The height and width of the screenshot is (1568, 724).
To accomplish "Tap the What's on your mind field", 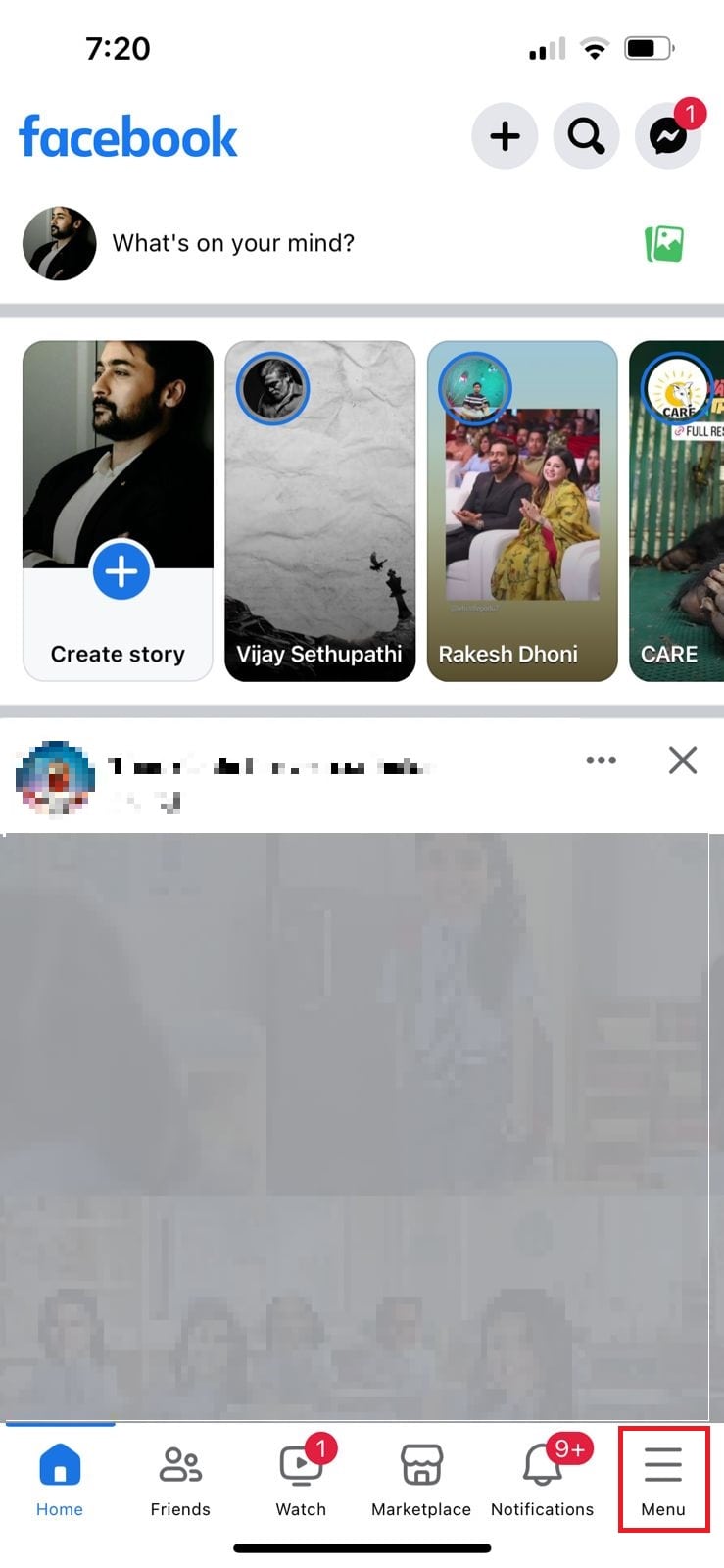I will click(235, 243).
